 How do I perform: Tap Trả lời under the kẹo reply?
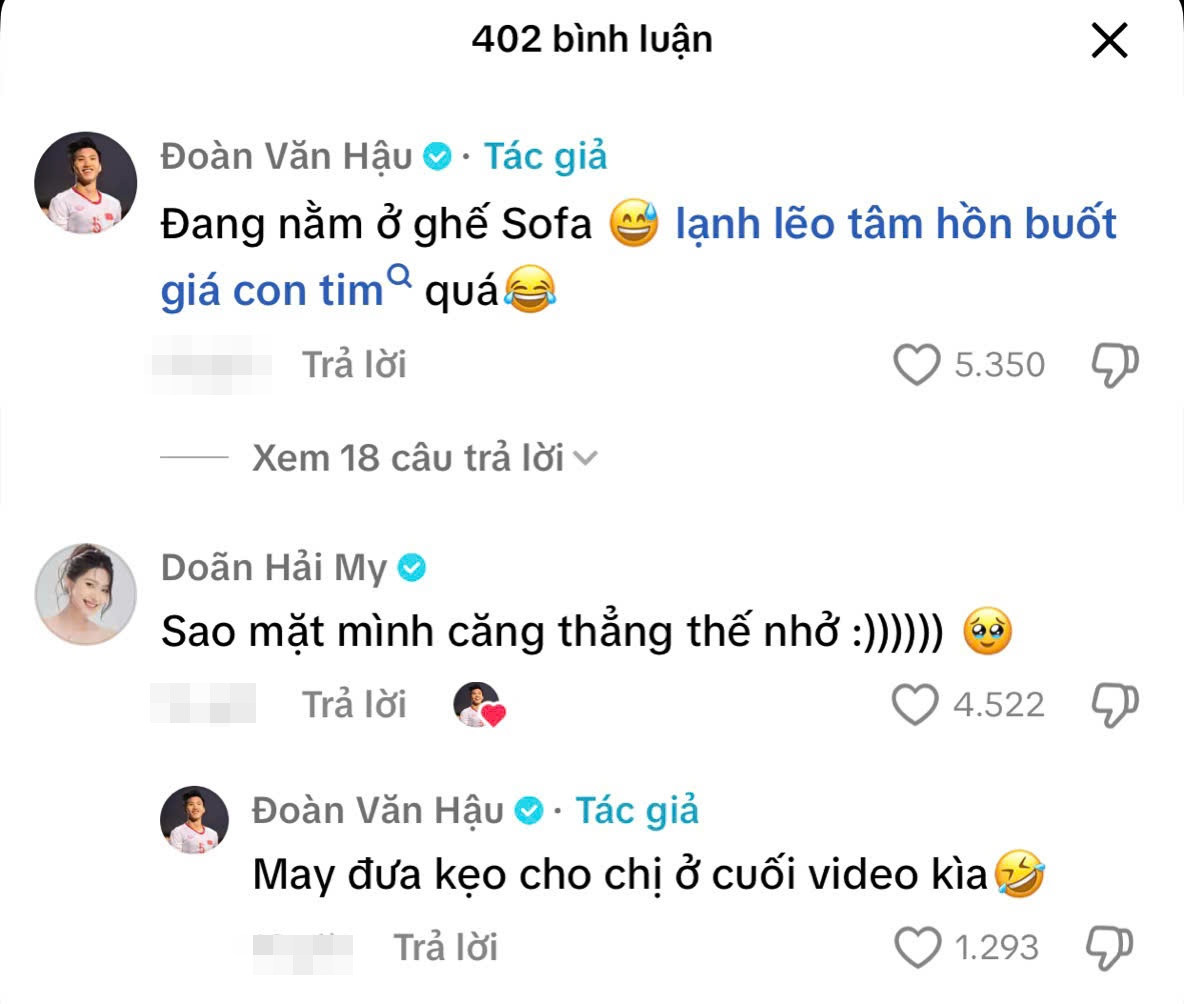tap(445, 946)
